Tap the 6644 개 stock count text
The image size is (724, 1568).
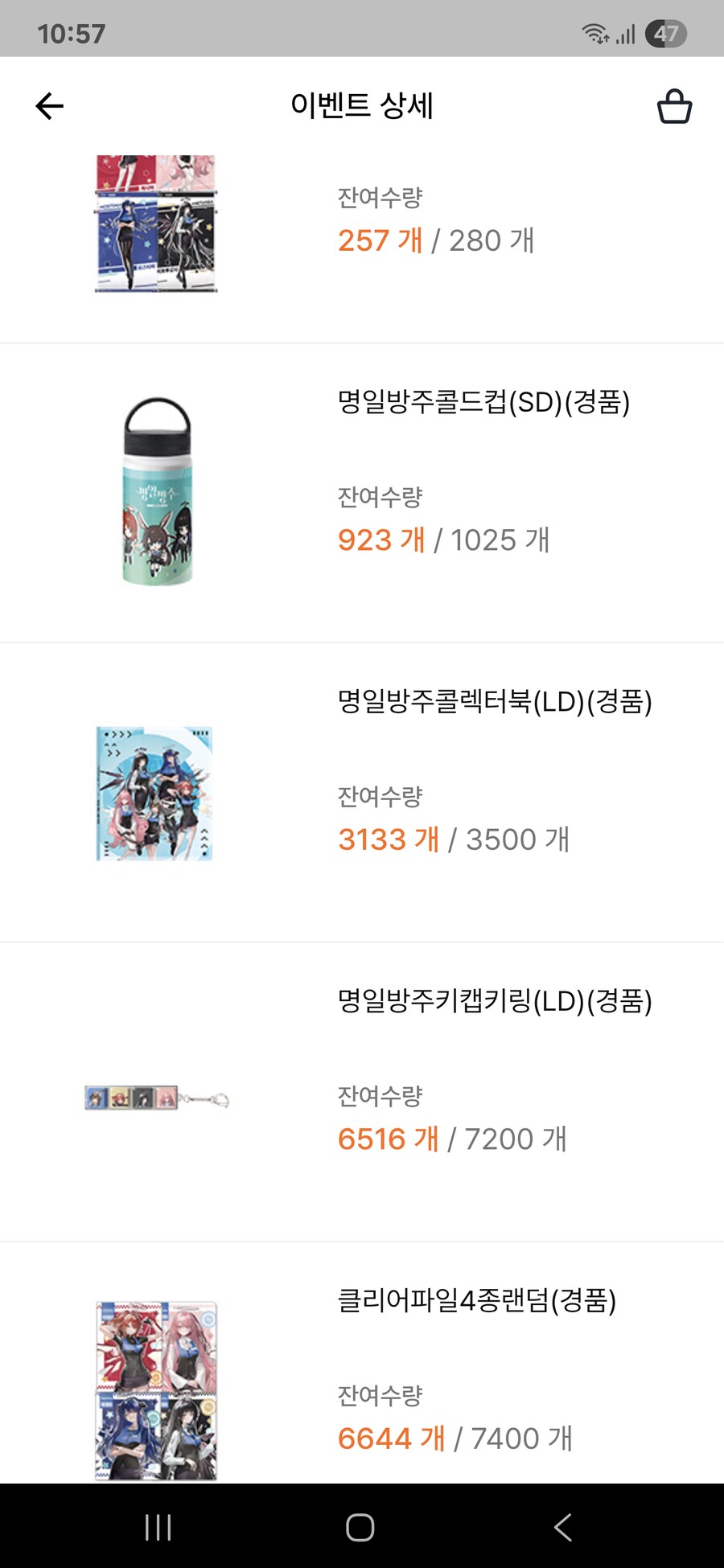(389, 1438)
